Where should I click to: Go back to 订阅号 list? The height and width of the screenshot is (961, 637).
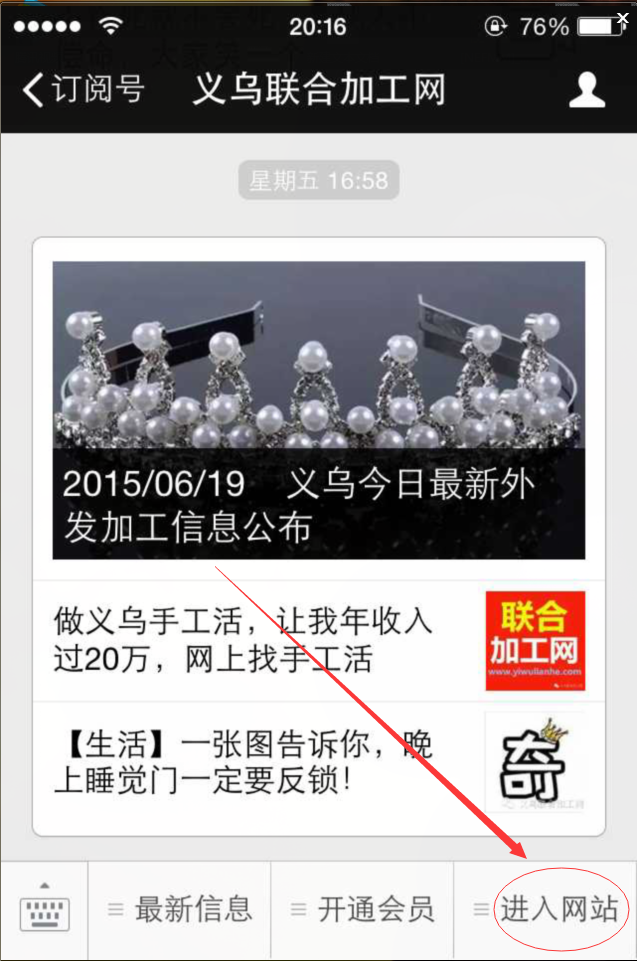pos(82,90)
